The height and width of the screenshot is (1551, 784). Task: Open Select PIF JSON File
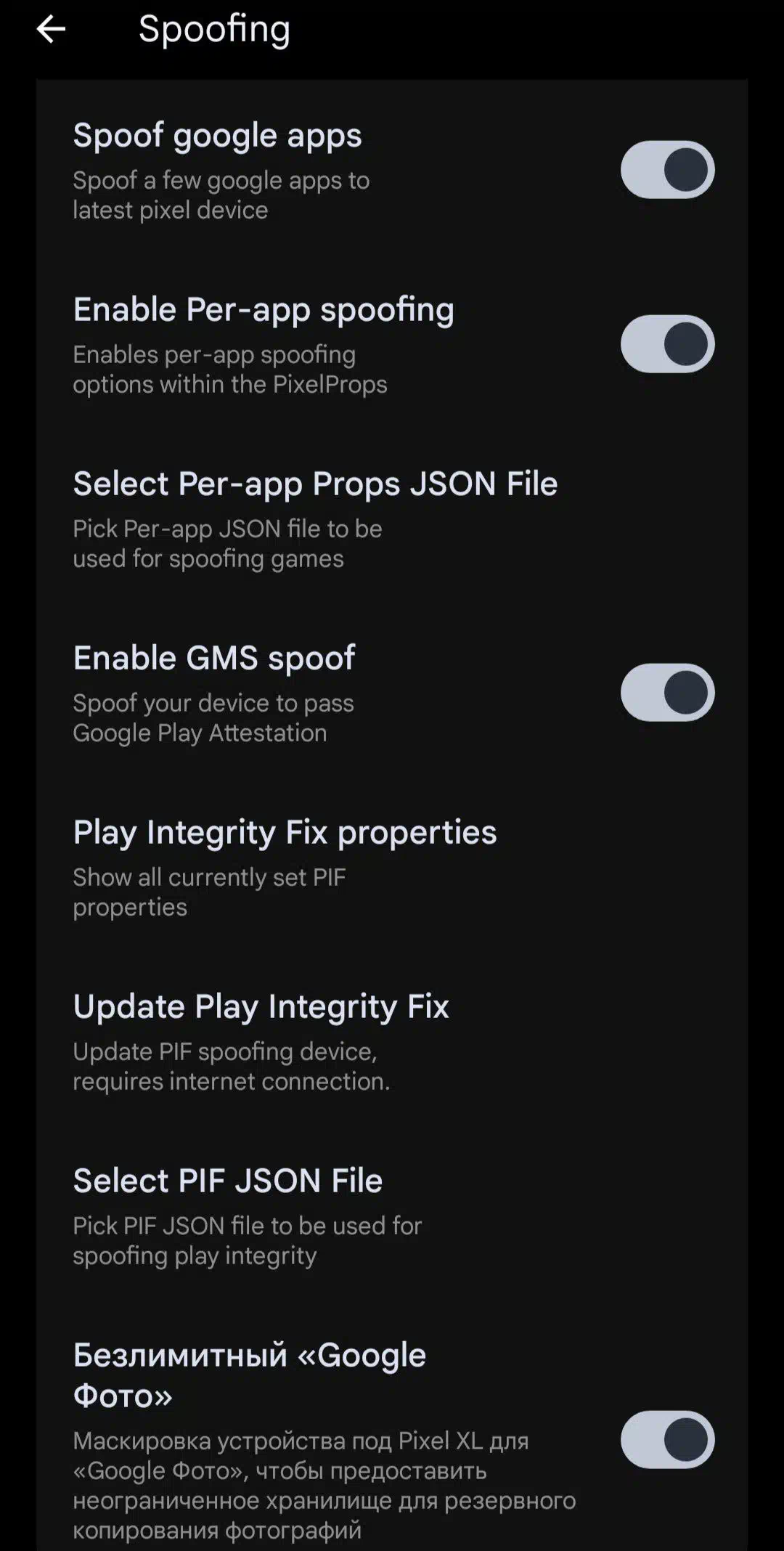pyautogui.click(x=392, y=1216)
